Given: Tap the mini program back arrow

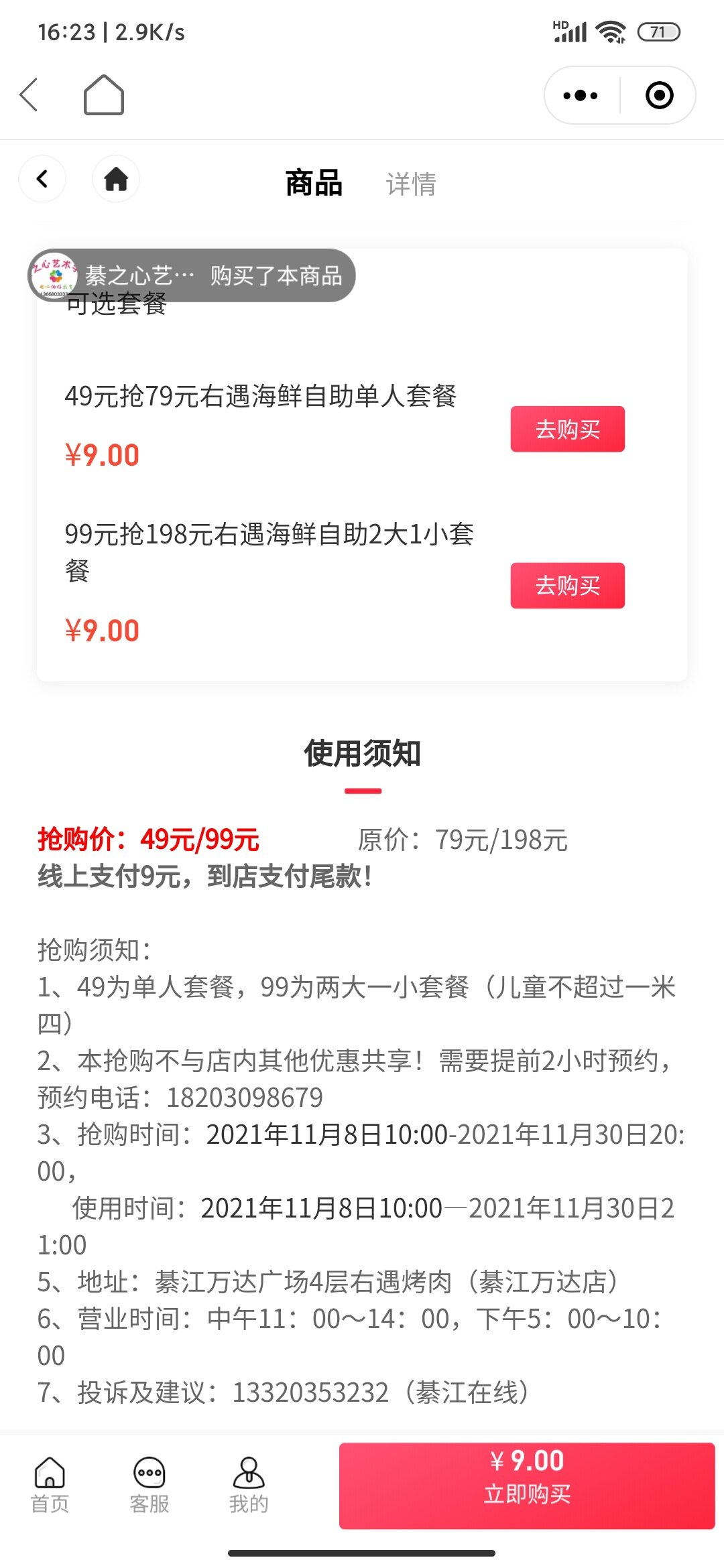Looking at the screenshot, I should point(29,94).
